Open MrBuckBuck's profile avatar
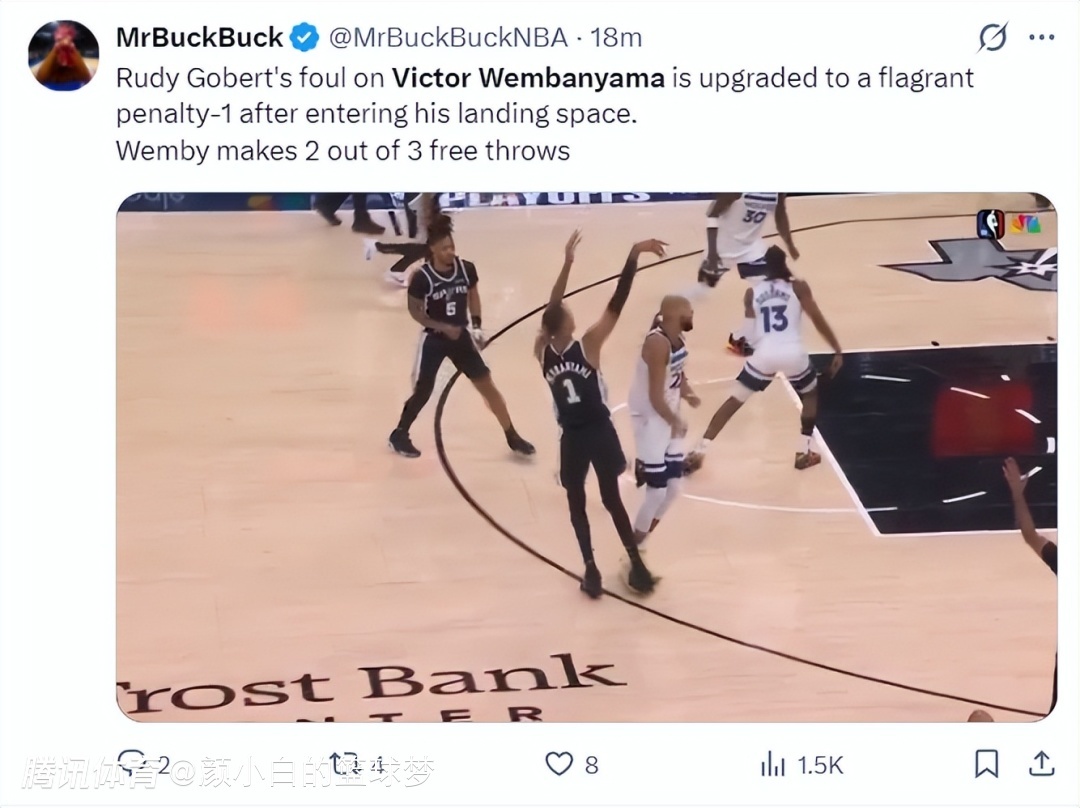1080x808 pixels. pos(63,56)
